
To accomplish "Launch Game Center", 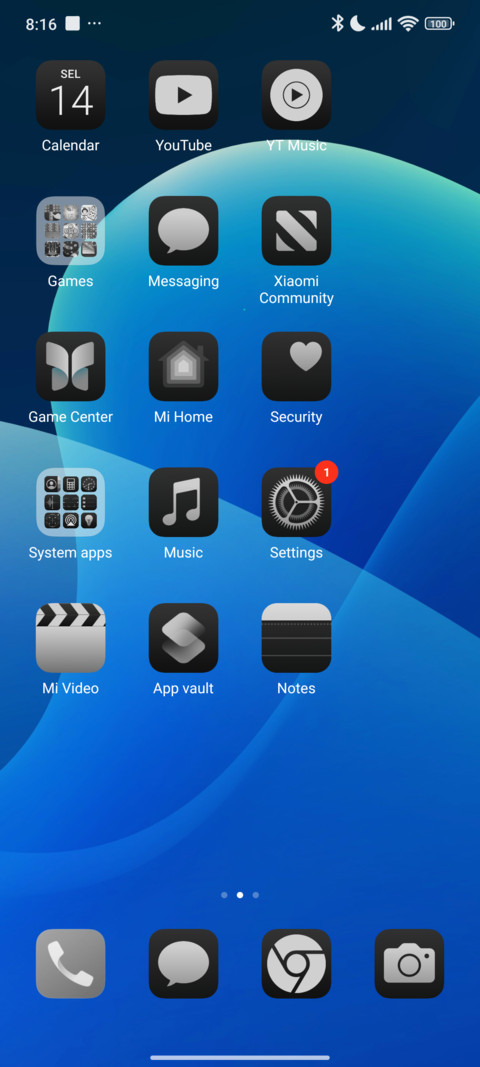I will click(x=70, y=366).
